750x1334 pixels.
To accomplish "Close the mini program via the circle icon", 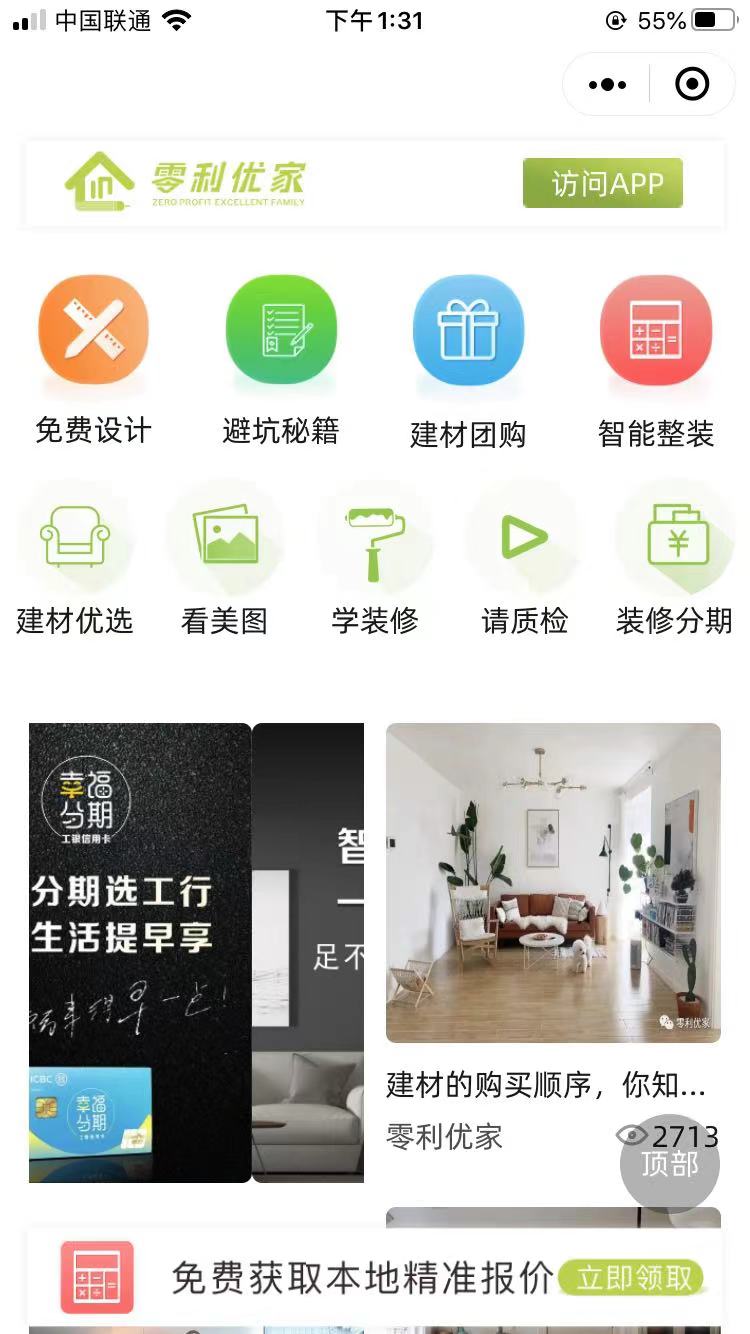I will pyautogui.click(x=692, y=85).
